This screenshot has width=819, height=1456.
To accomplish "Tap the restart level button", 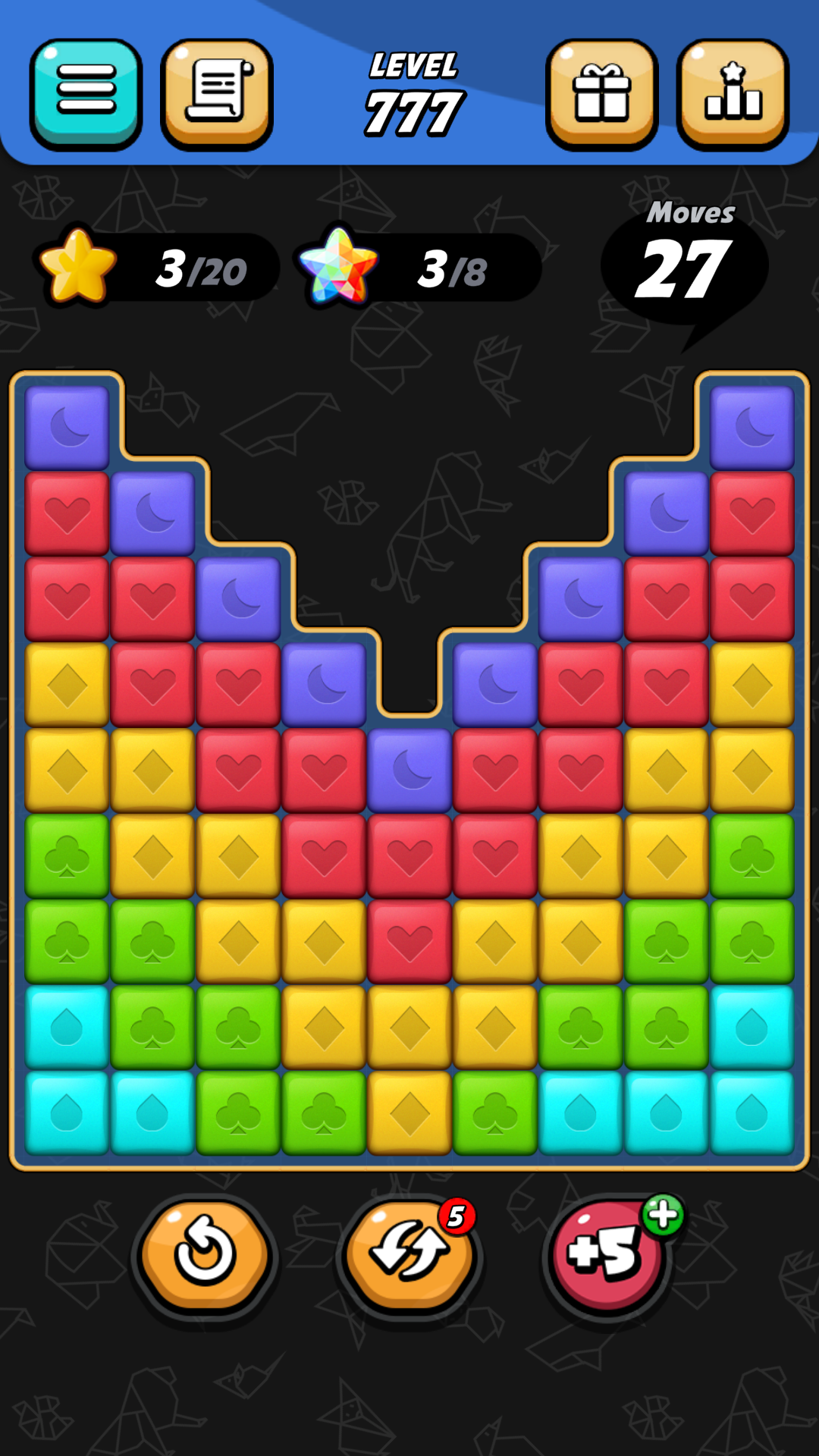I will (205, 1255).
